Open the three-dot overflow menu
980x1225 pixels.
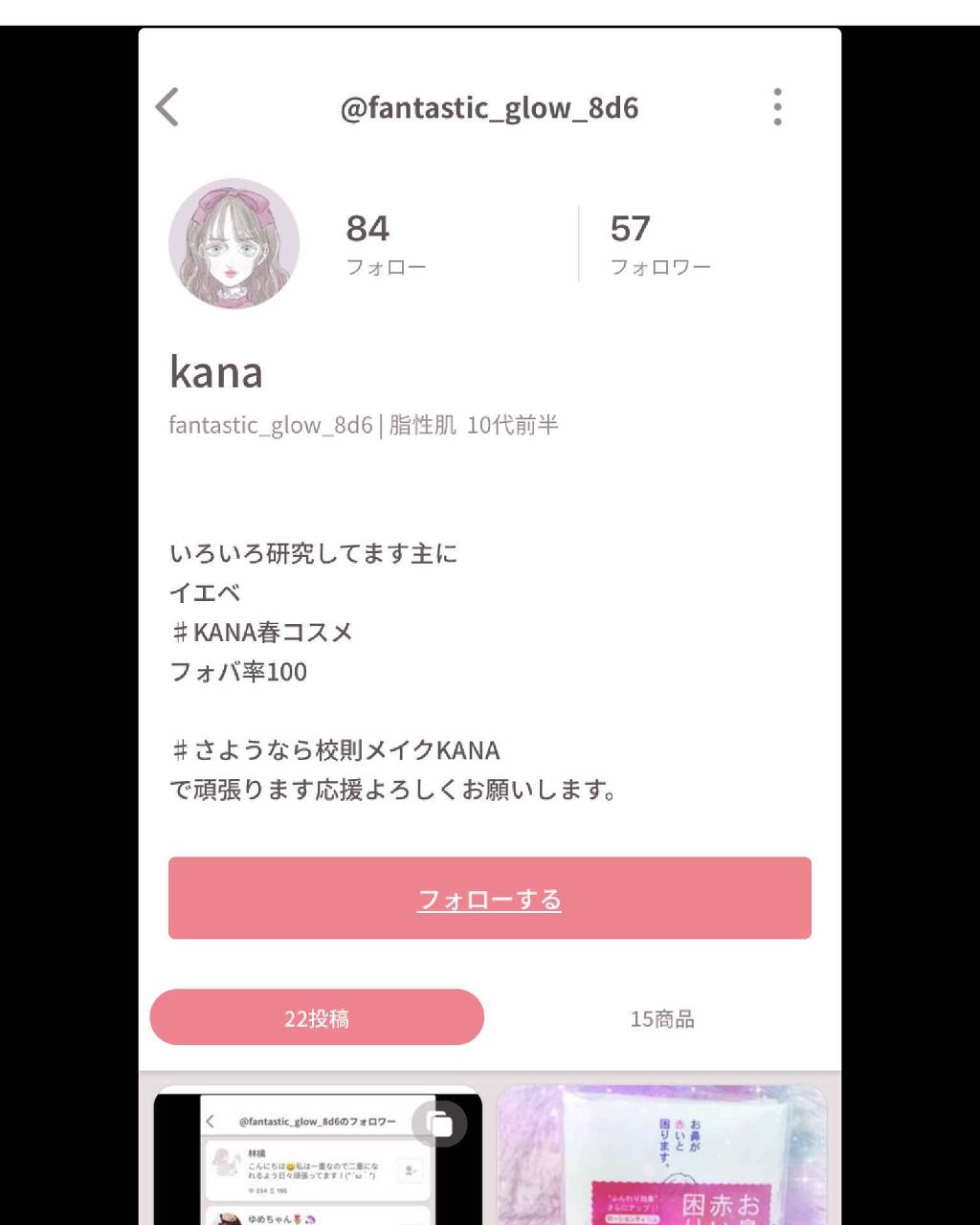[777, 107]
